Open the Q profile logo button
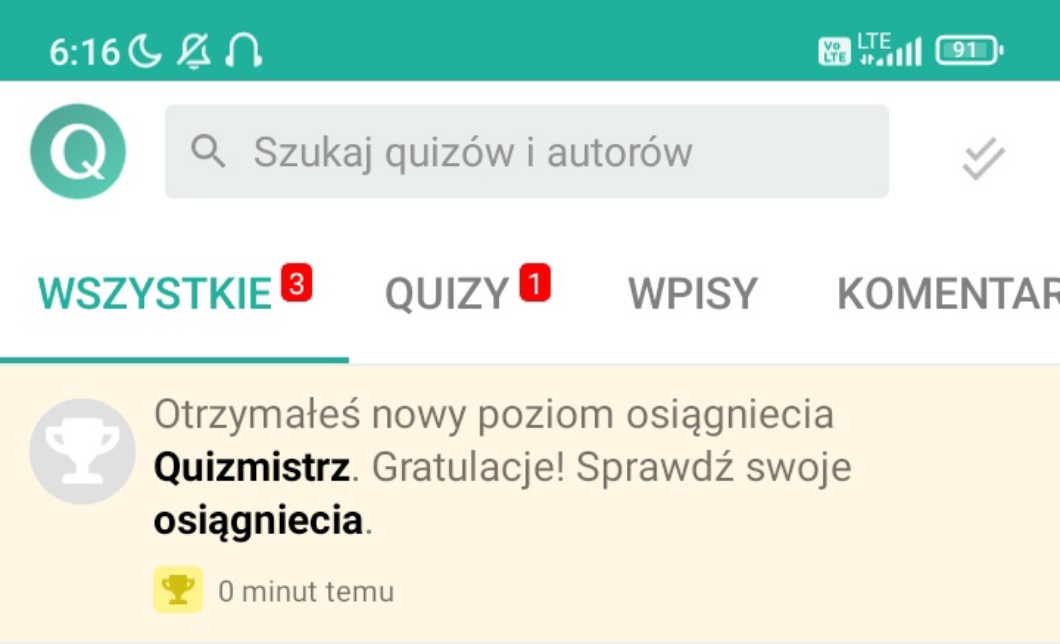1060x644 pixels. pyautogui.click(x=78, y=152)
